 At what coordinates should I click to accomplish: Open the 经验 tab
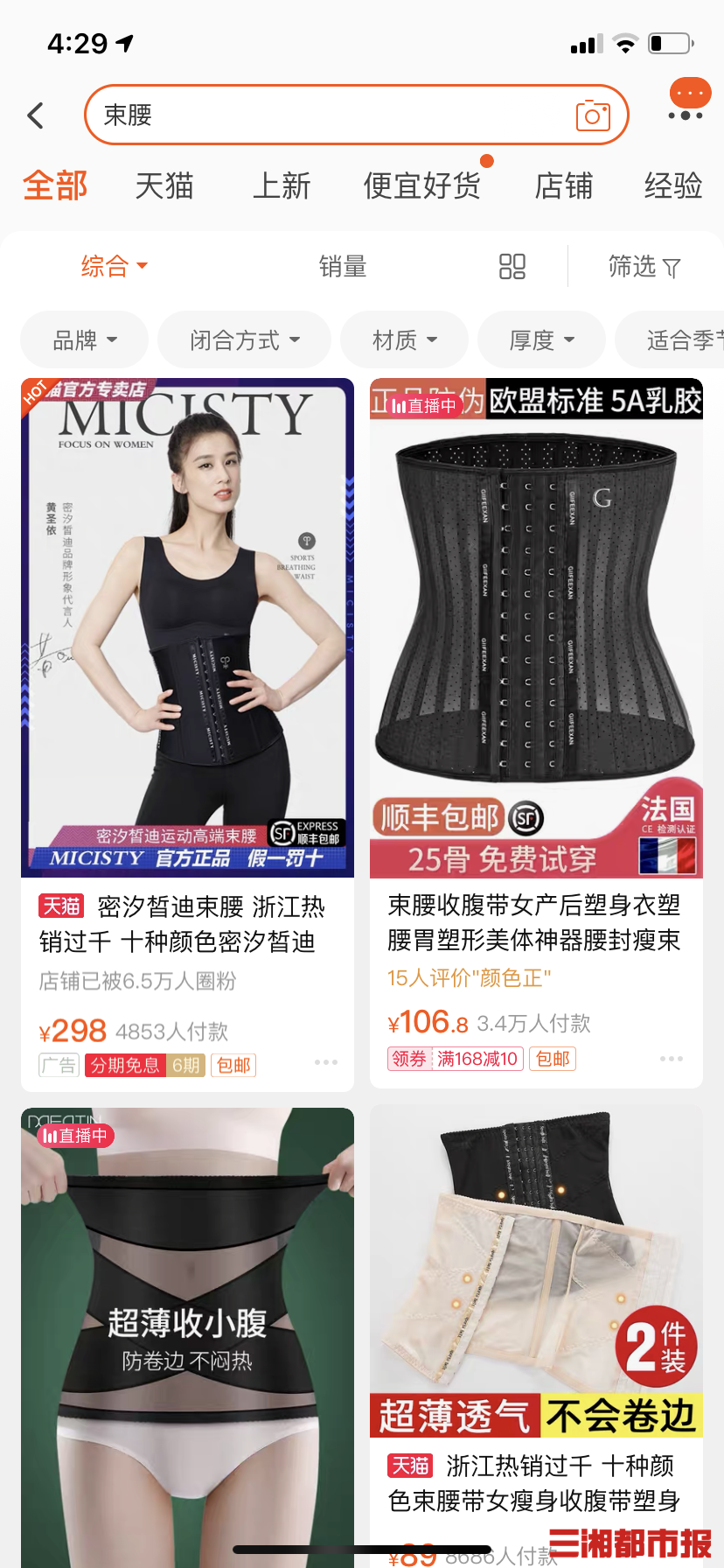pos(673,186)
